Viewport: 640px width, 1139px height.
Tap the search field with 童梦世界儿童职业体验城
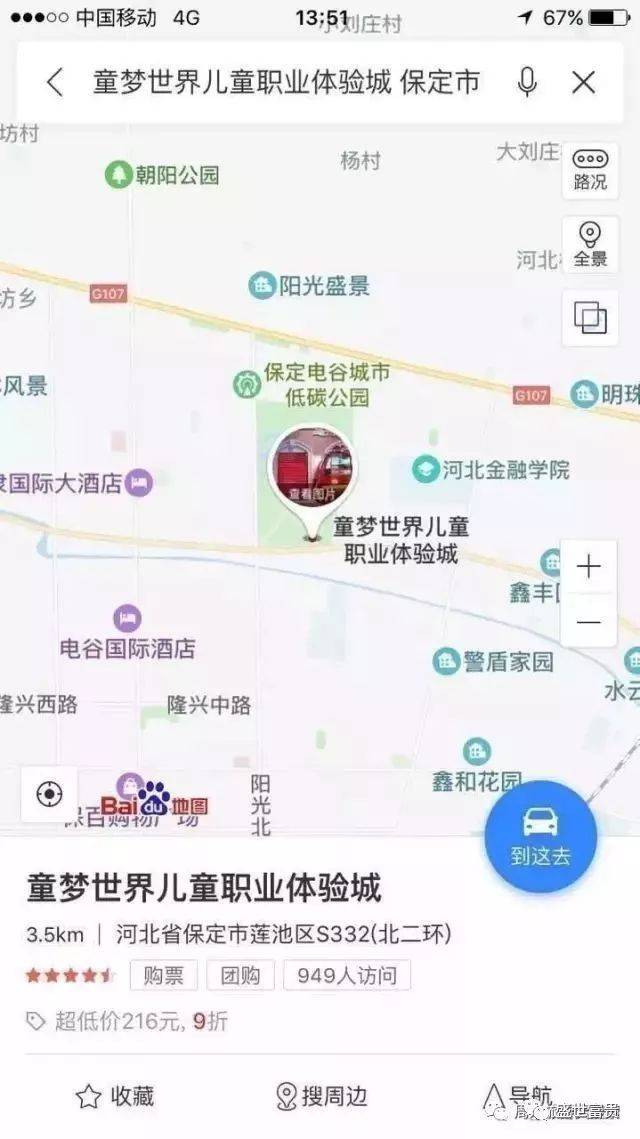pyautogui.click(x=287, y=82)
